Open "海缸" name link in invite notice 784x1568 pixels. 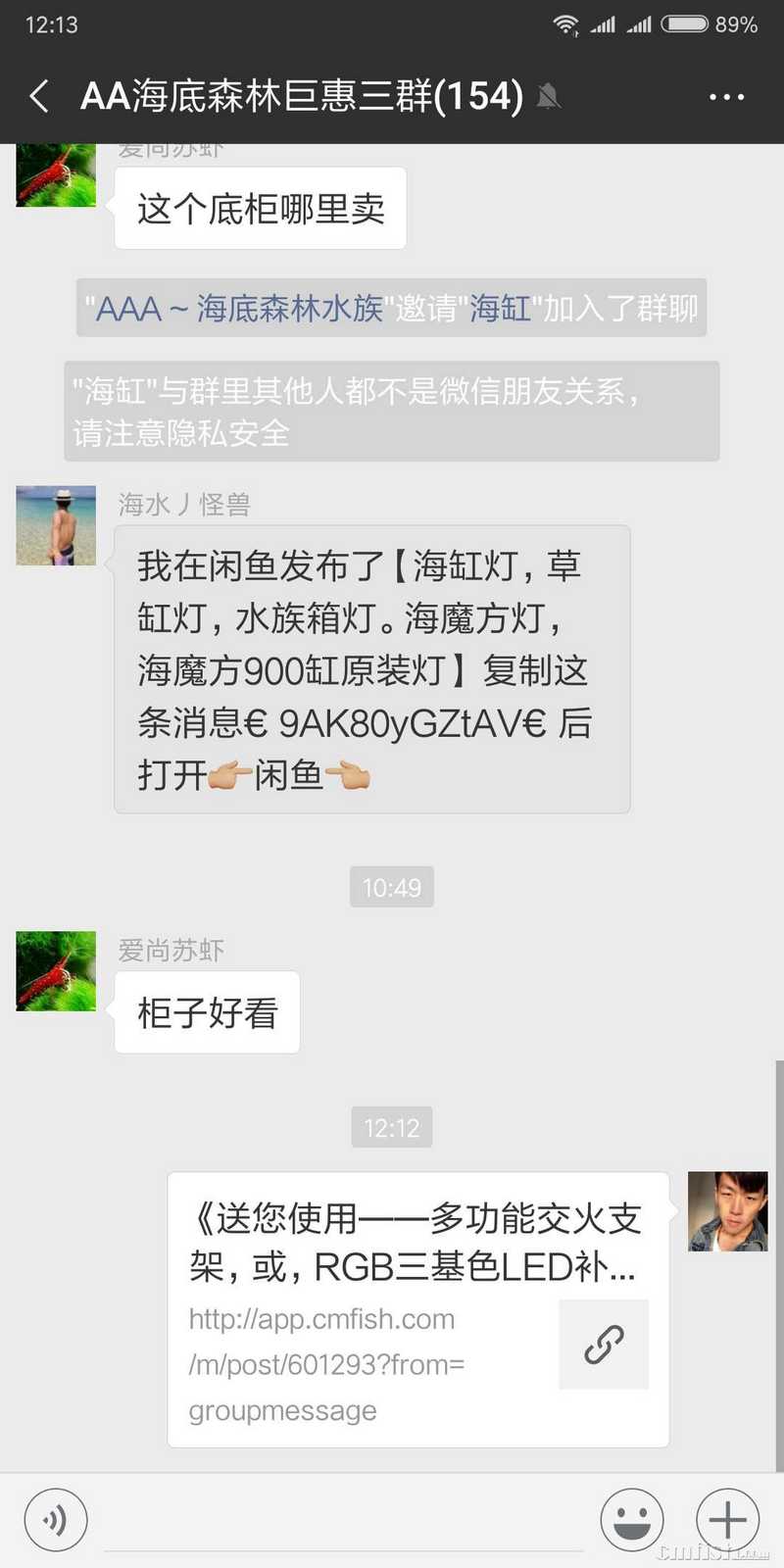point(500,309)
